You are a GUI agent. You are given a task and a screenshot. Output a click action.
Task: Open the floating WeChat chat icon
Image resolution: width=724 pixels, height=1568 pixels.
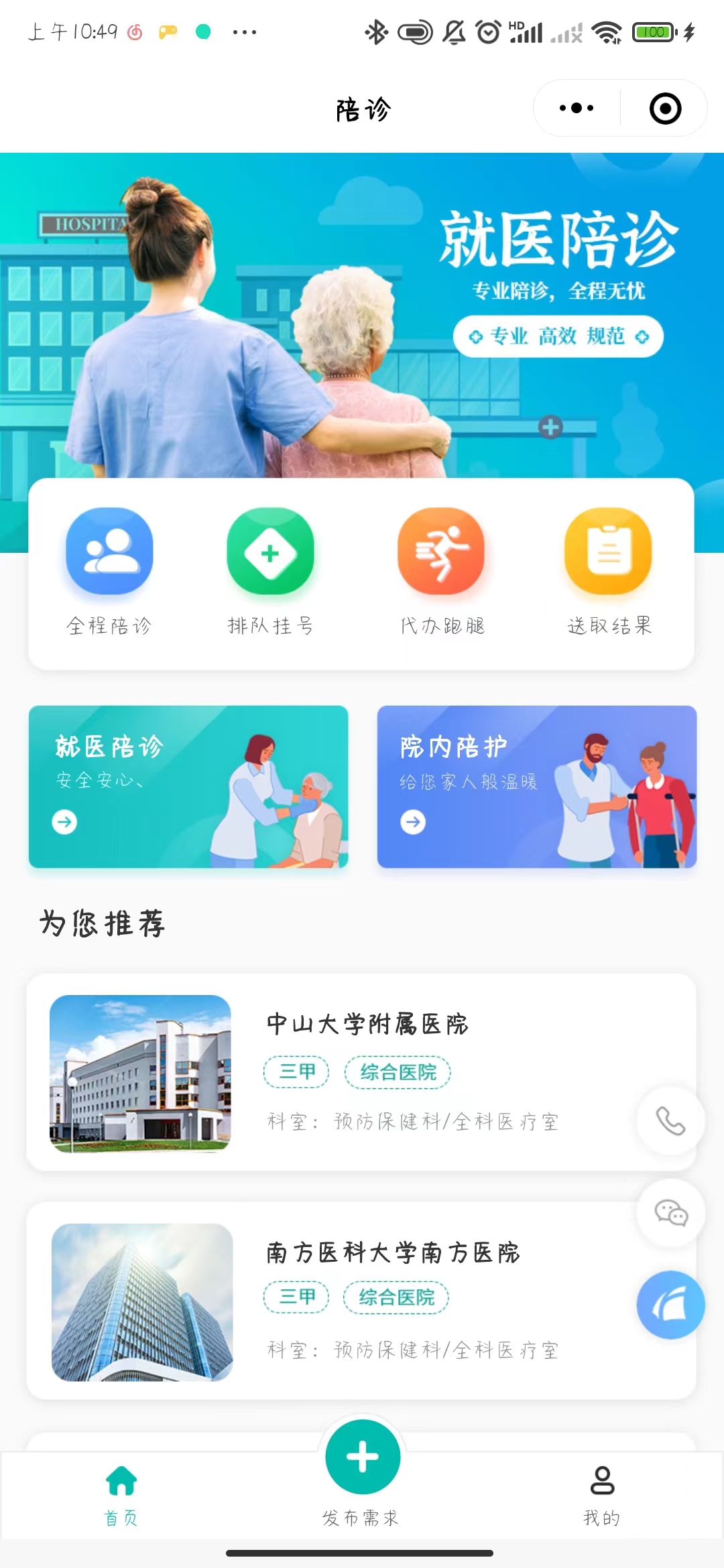click(670, 1213)
